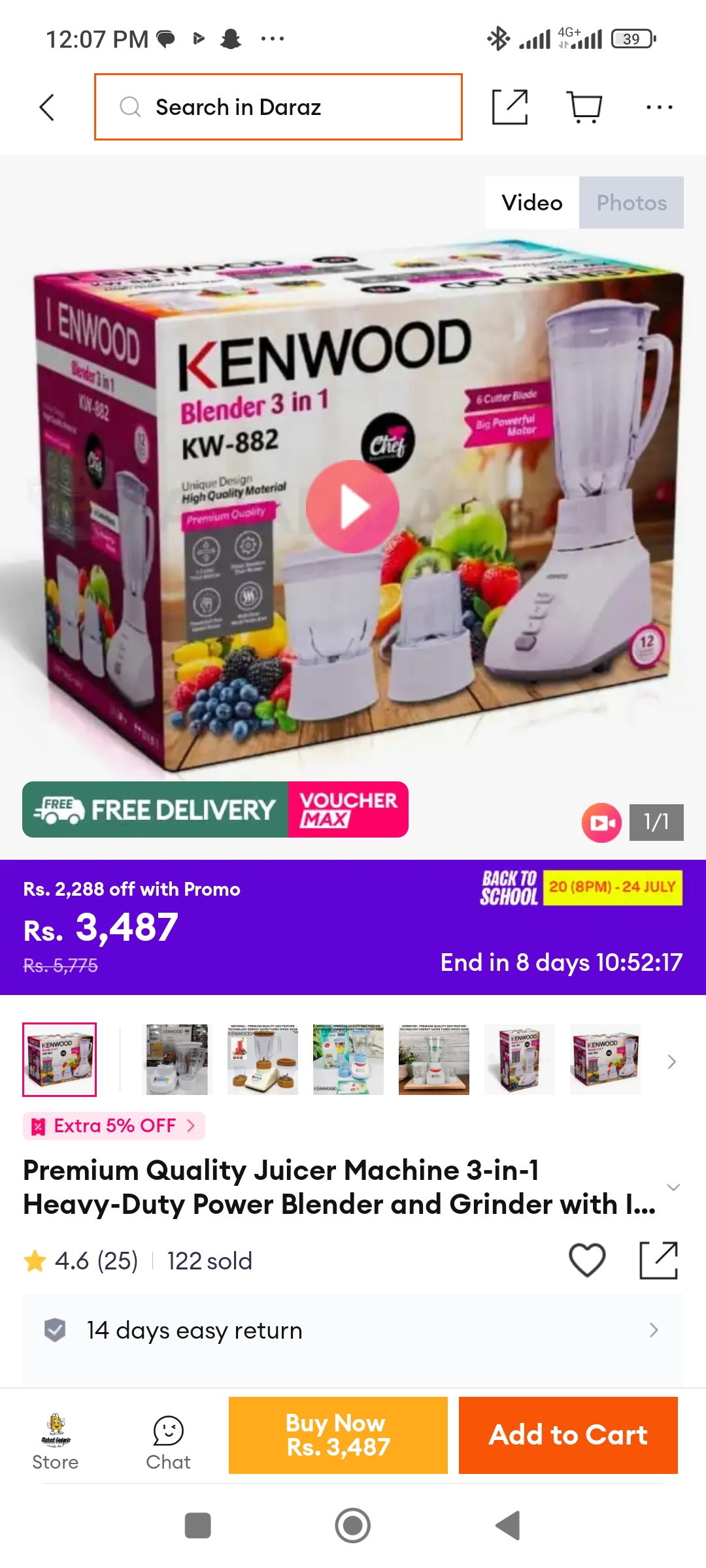Add to Cart

568,1435
